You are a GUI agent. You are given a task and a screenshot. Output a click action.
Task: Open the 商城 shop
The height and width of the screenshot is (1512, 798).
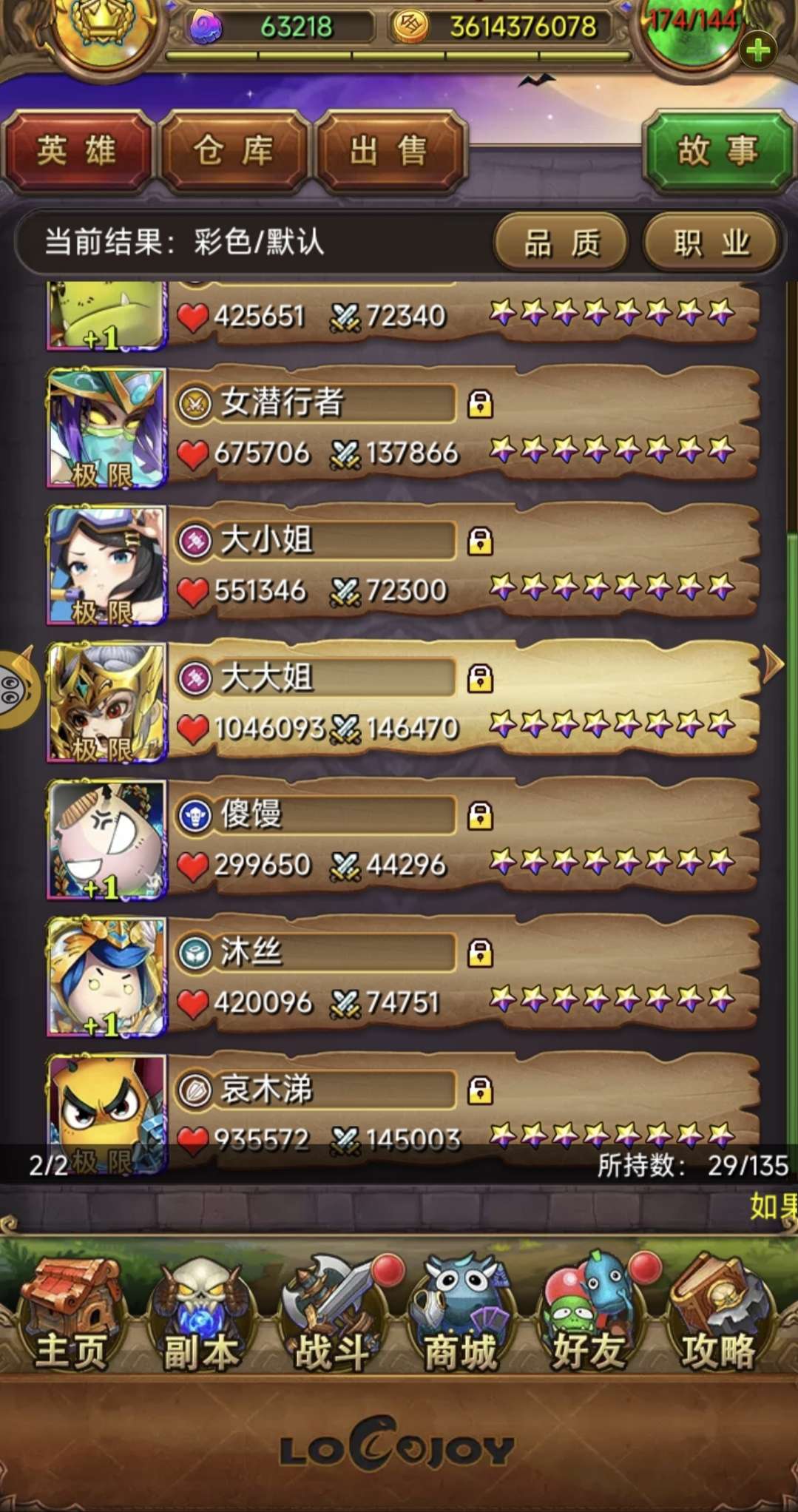point(460,1311)
